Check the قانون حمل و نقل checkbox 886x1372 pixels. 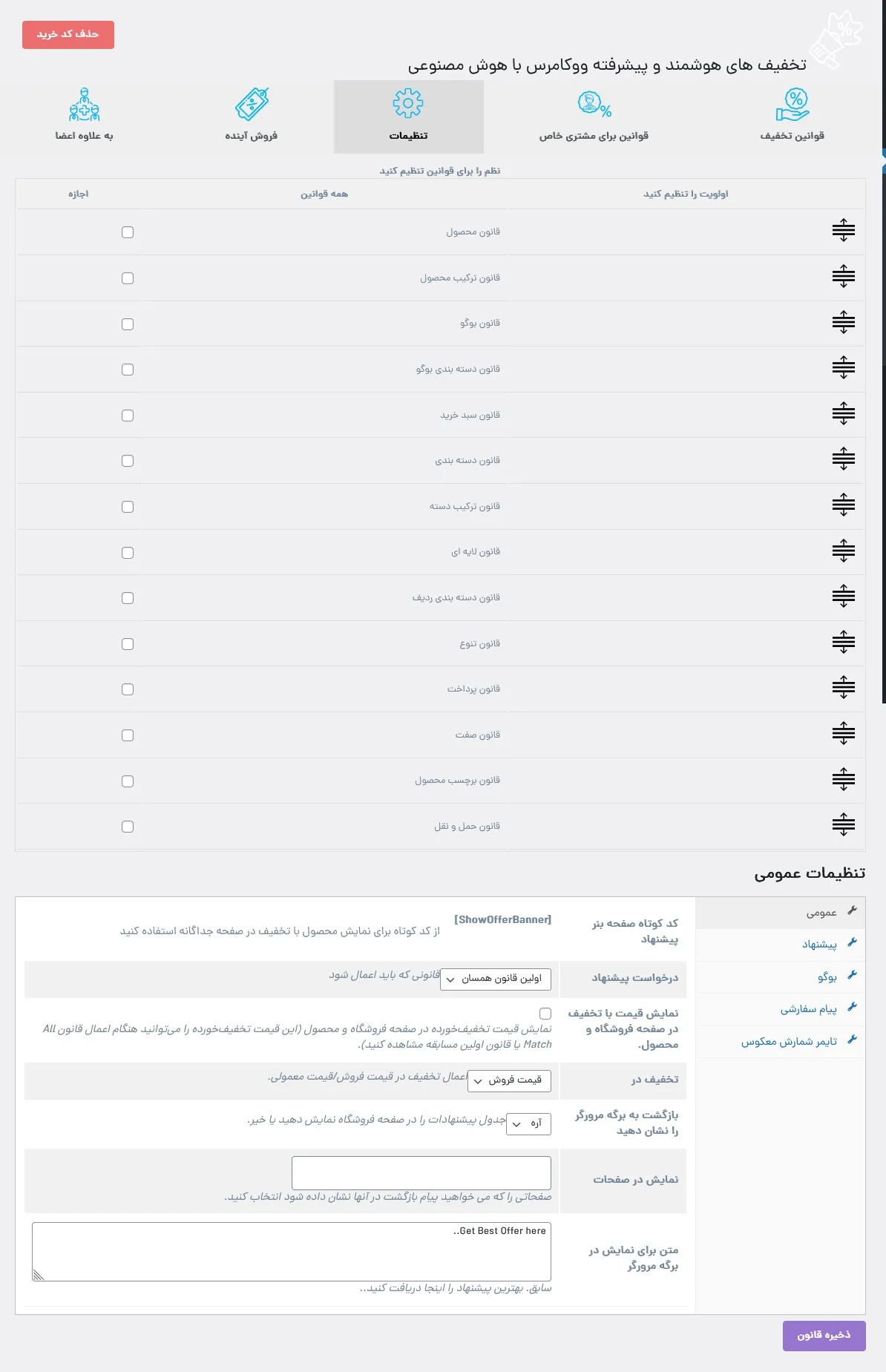click(x=128, y=827)
